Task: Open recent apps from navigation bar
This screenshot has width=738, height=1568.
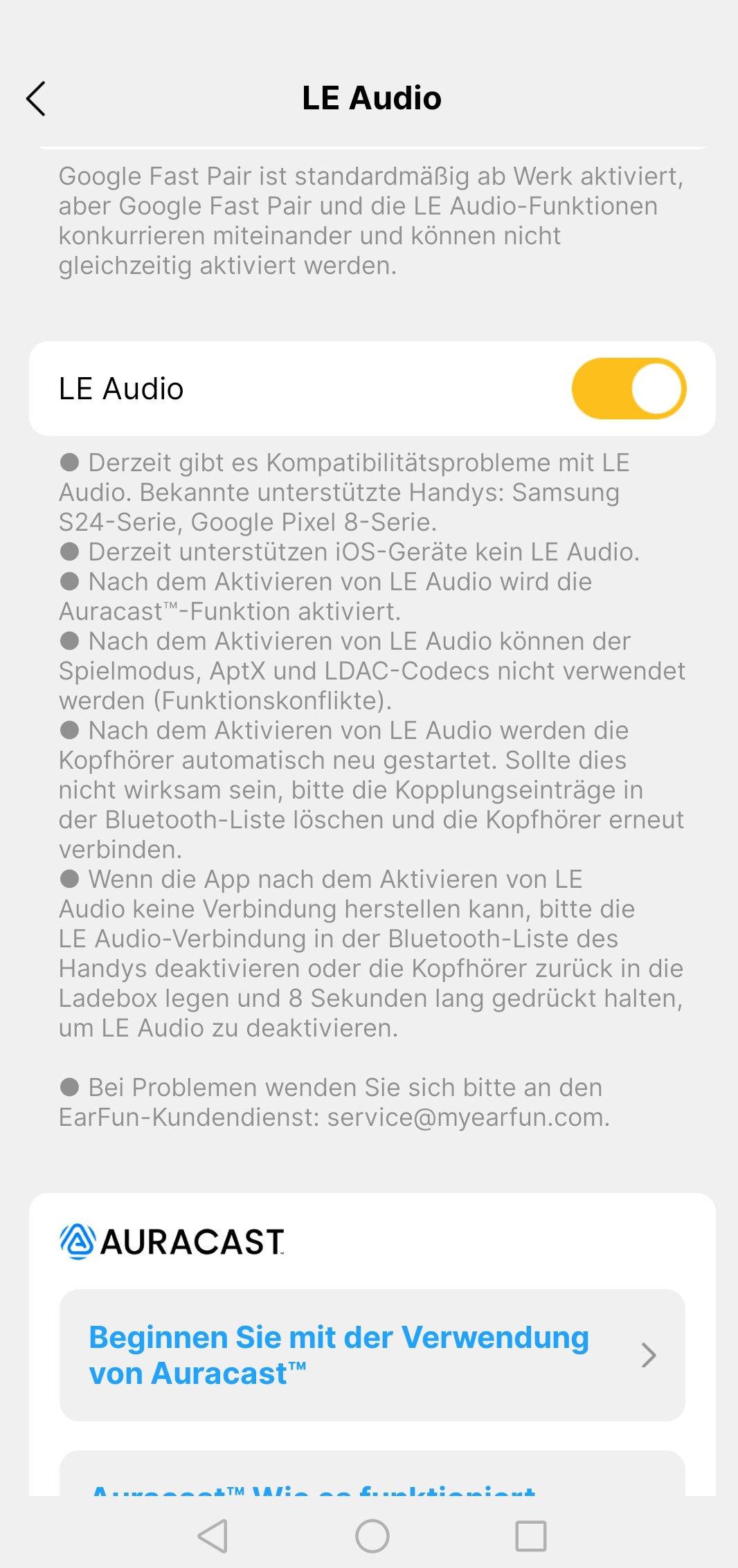Action: (531, 1536)
